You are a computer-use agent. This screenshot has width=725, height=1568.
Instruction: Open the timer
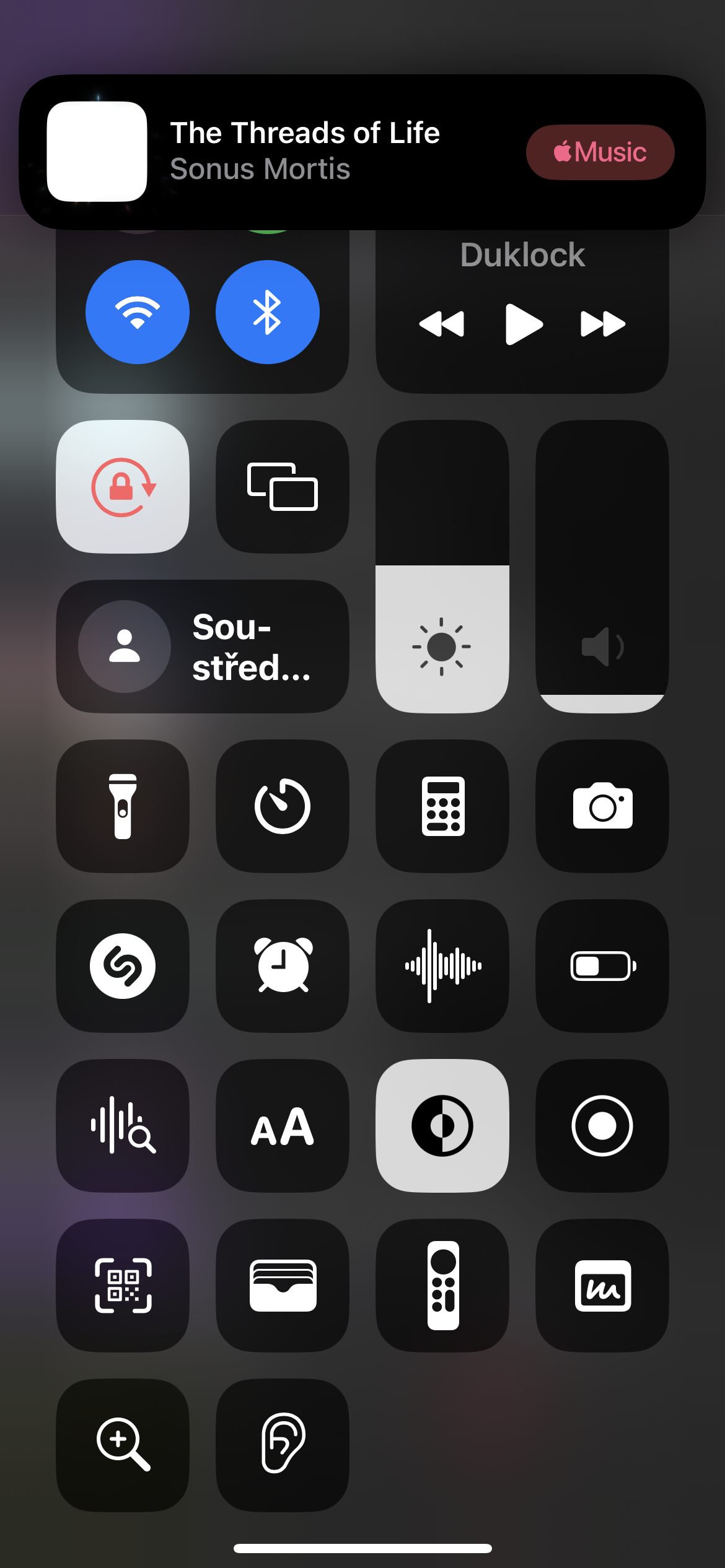pos(283,806)
